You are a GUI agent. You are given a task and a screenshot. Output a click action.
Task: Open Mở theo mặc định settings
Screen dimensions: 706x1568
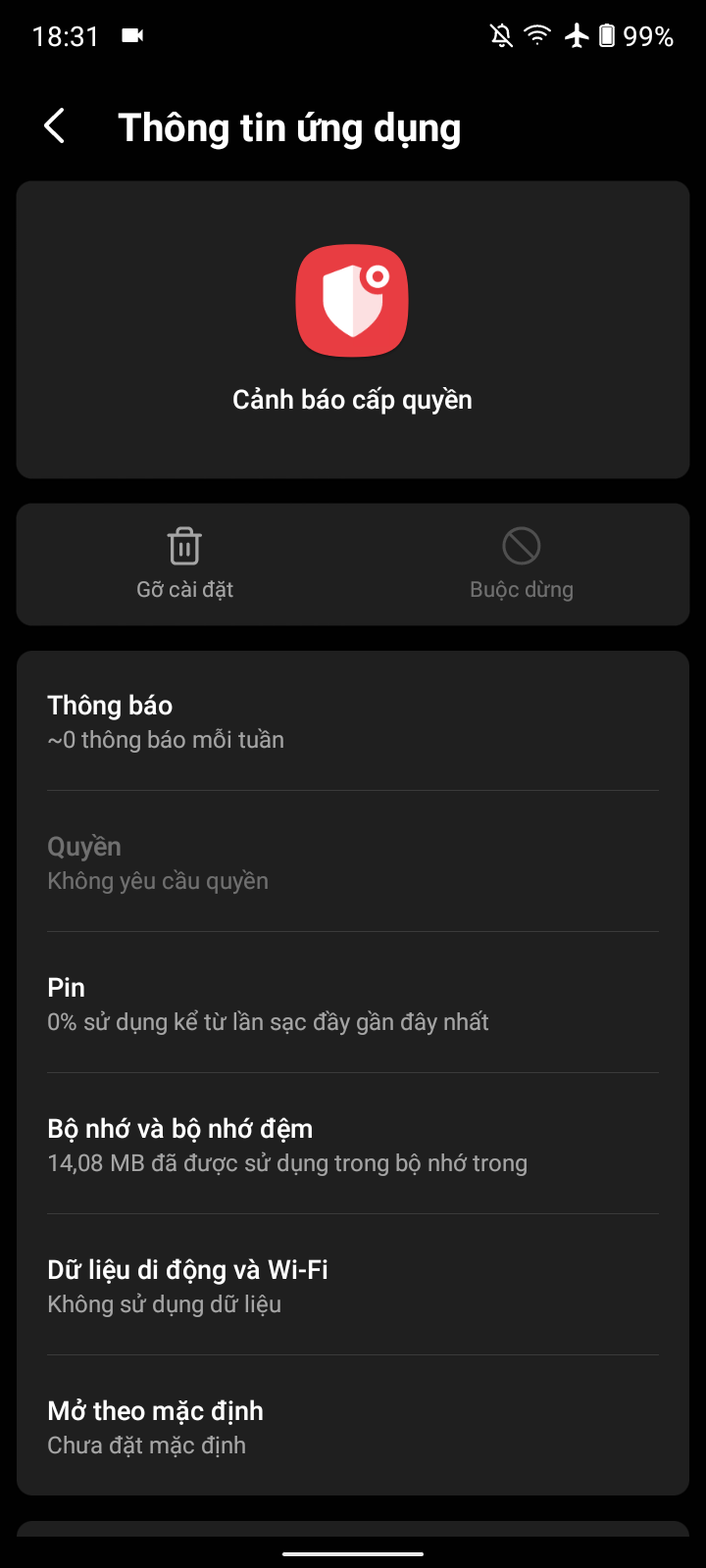(x=353, y=1427)
